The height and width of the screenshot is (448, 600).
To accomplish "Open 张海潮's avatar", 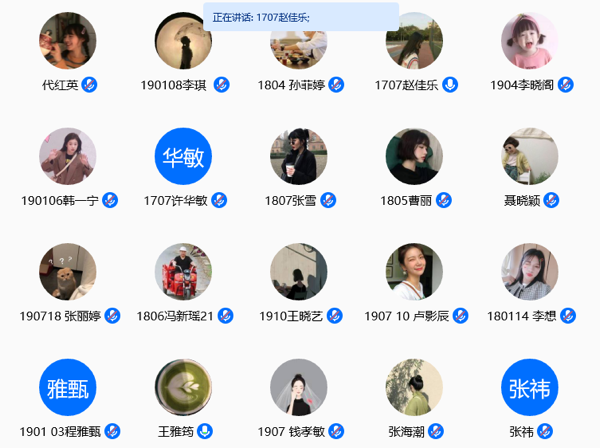I will (414, 388).
